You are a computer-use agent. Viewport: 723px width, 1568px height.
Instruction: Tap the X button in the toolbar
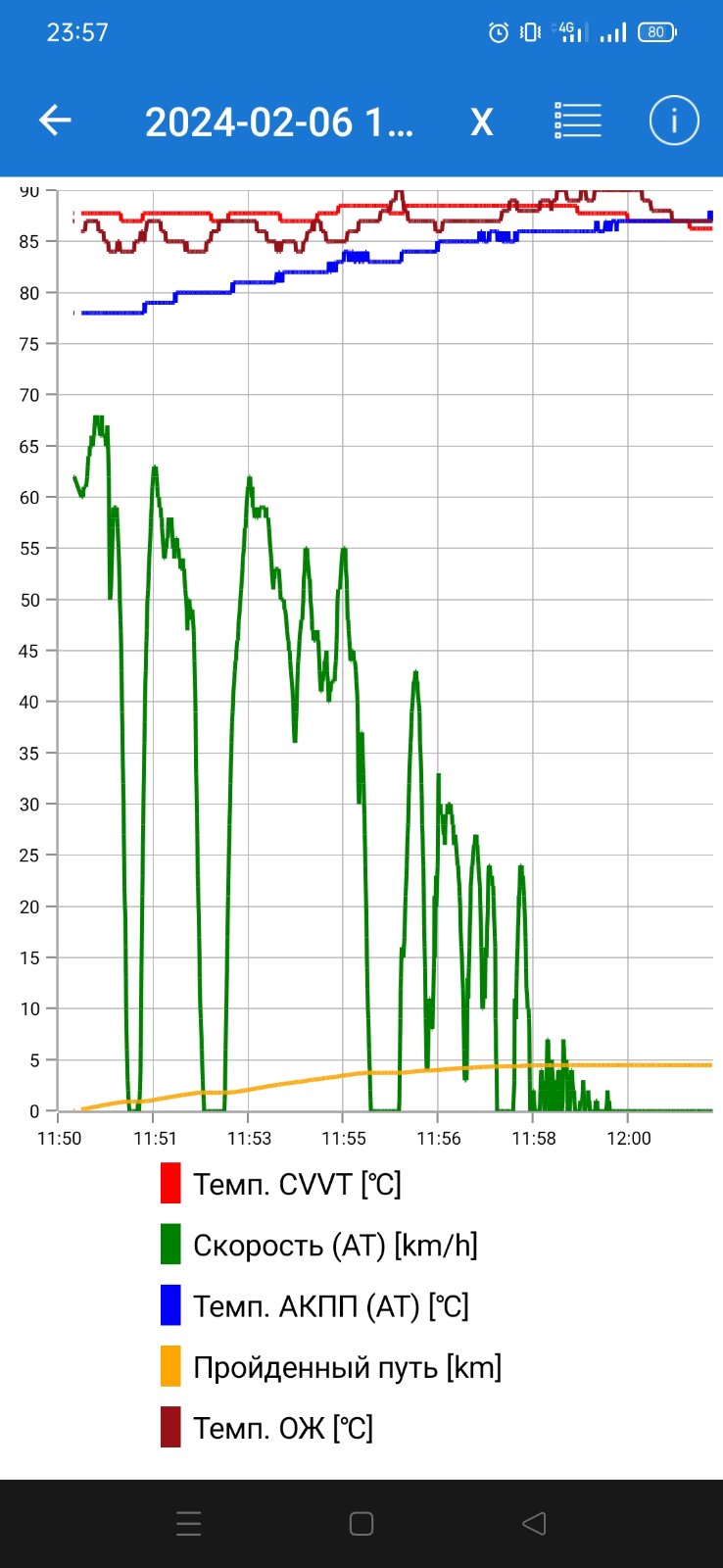click(x=481, y=122)
